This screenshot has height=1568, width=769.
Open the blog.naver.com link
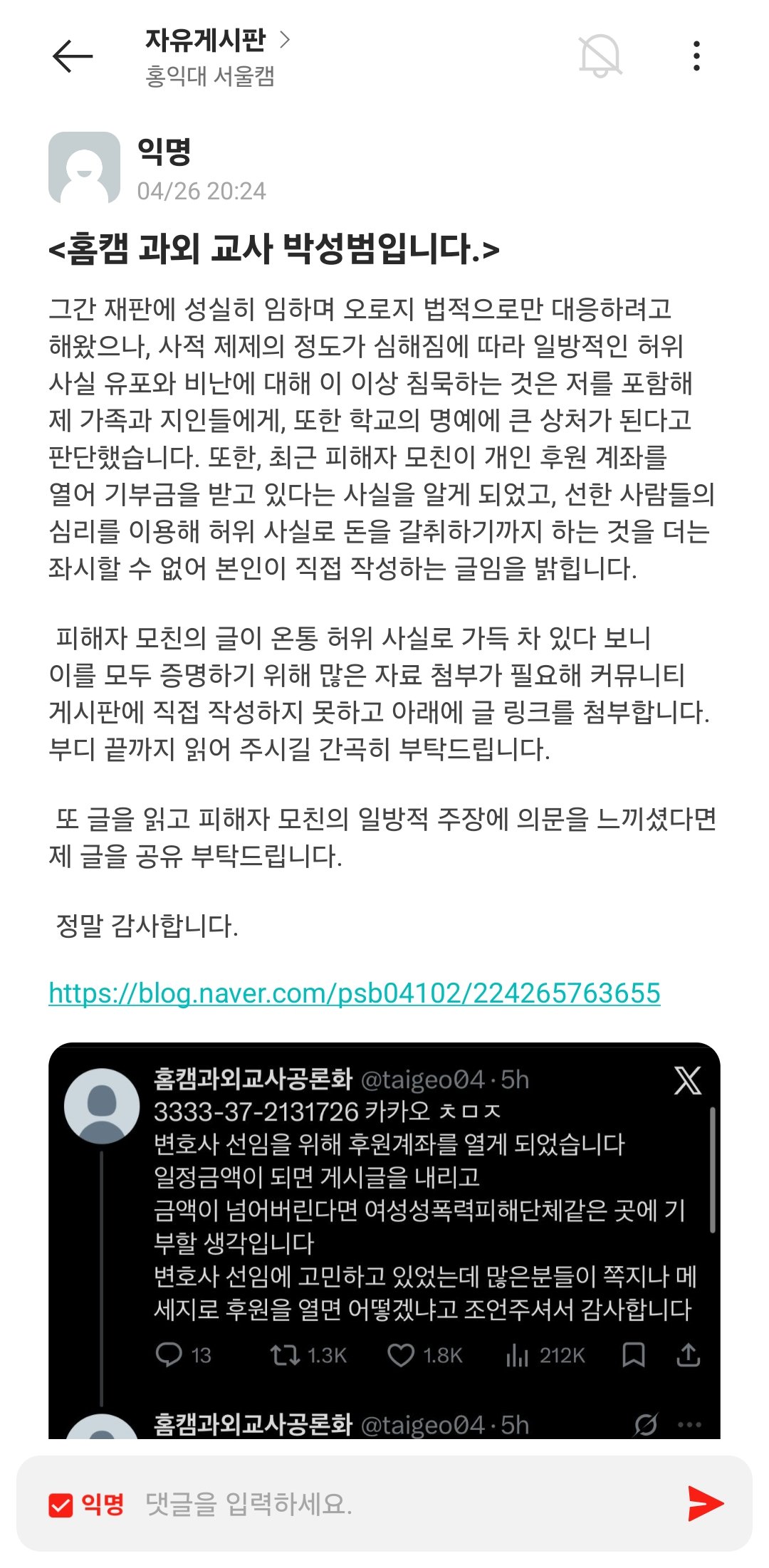[355, 993]
